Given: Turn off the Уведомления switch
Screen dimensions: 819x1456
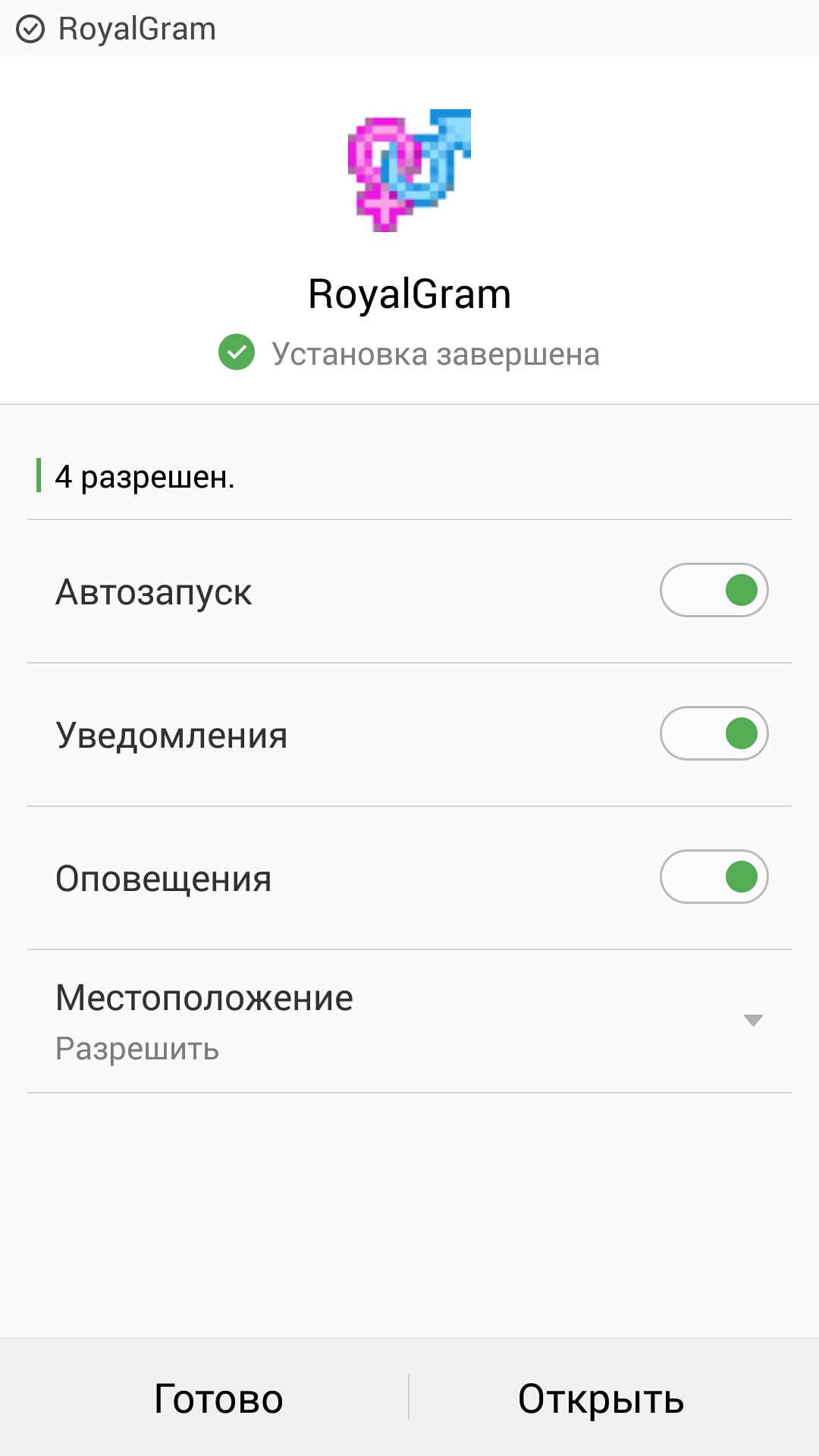Looking at the screenshot, I should pyautogui.click(x=714, y=733).
